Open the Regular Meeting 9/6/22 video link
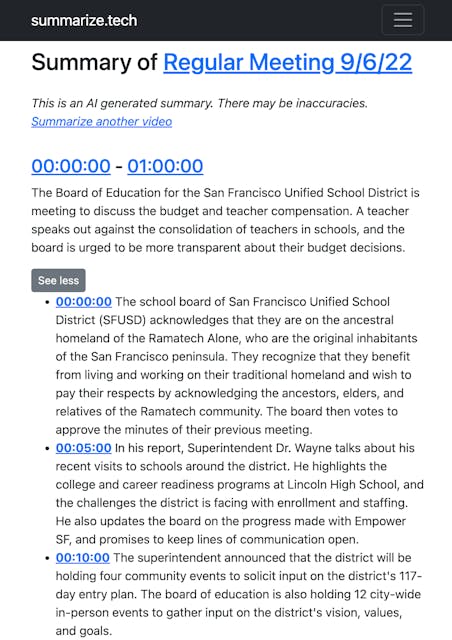Screen dimensions: 452x640 (x=287, y=62)
